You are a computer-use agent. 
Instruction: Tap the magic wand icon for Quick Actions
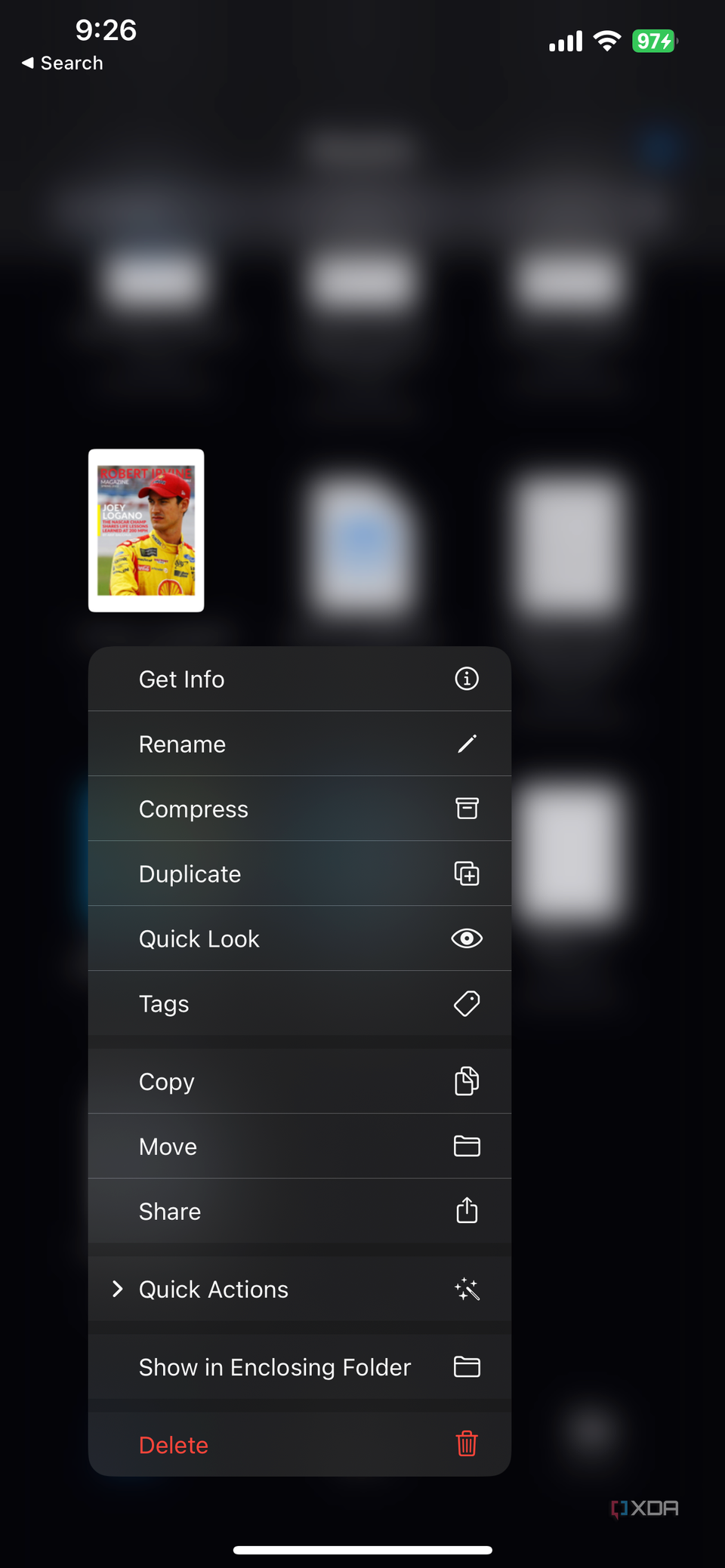pos(467,1289)
